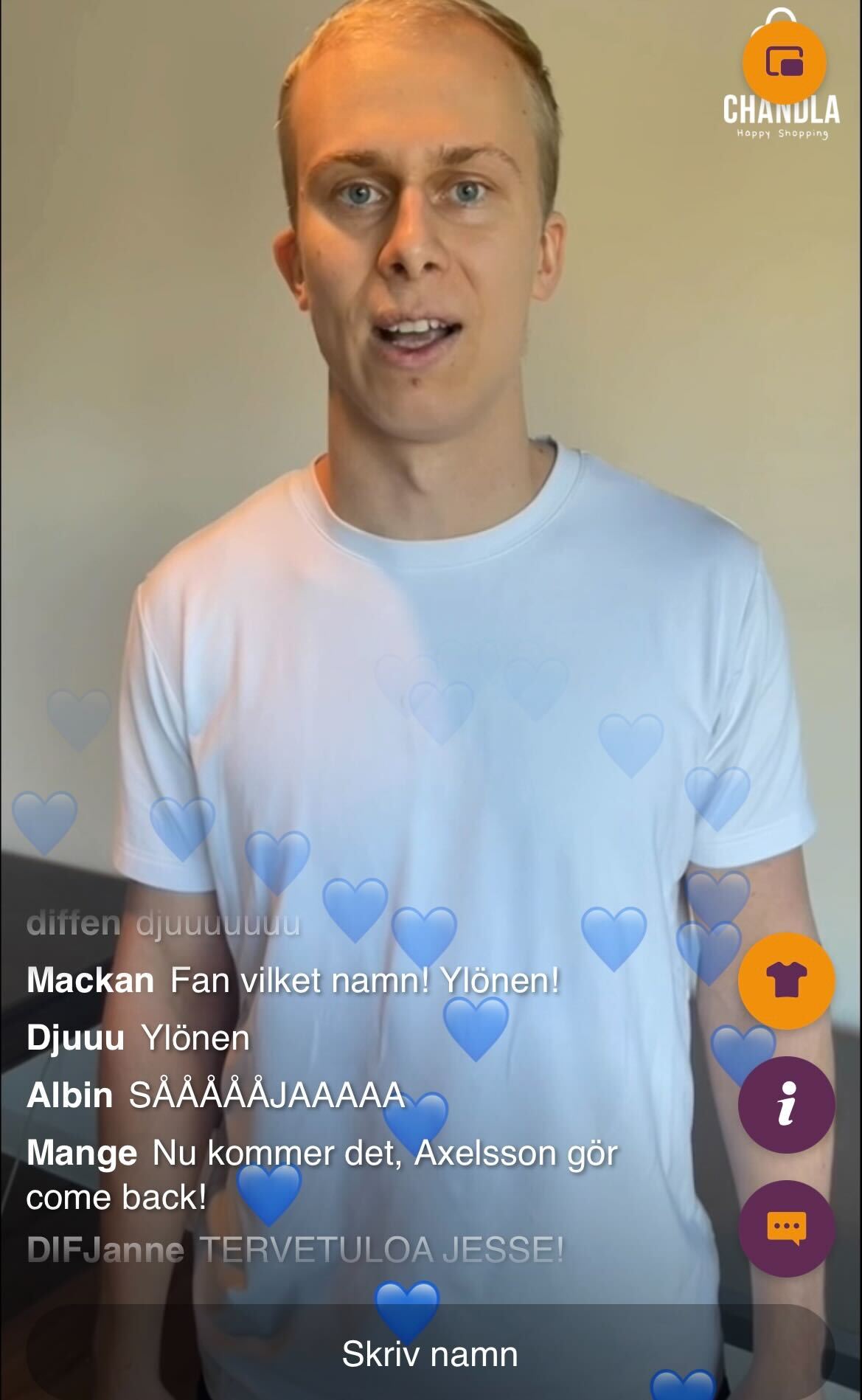The width and height of the screenshot is (862, 1400).
Task: Tap the orange picture-in-picture button
Action: click(x=784, y=63)
